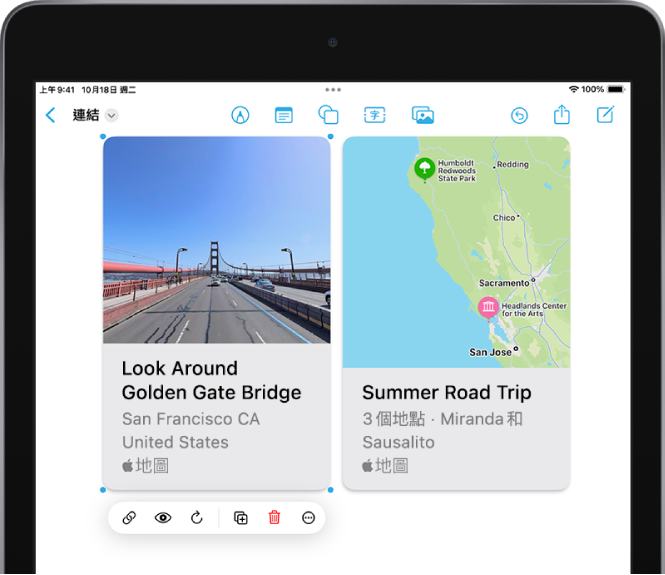Image resolution: width=665 pixels, height=575 pixels.
Task: Add a sticky note
Action: 284,115
